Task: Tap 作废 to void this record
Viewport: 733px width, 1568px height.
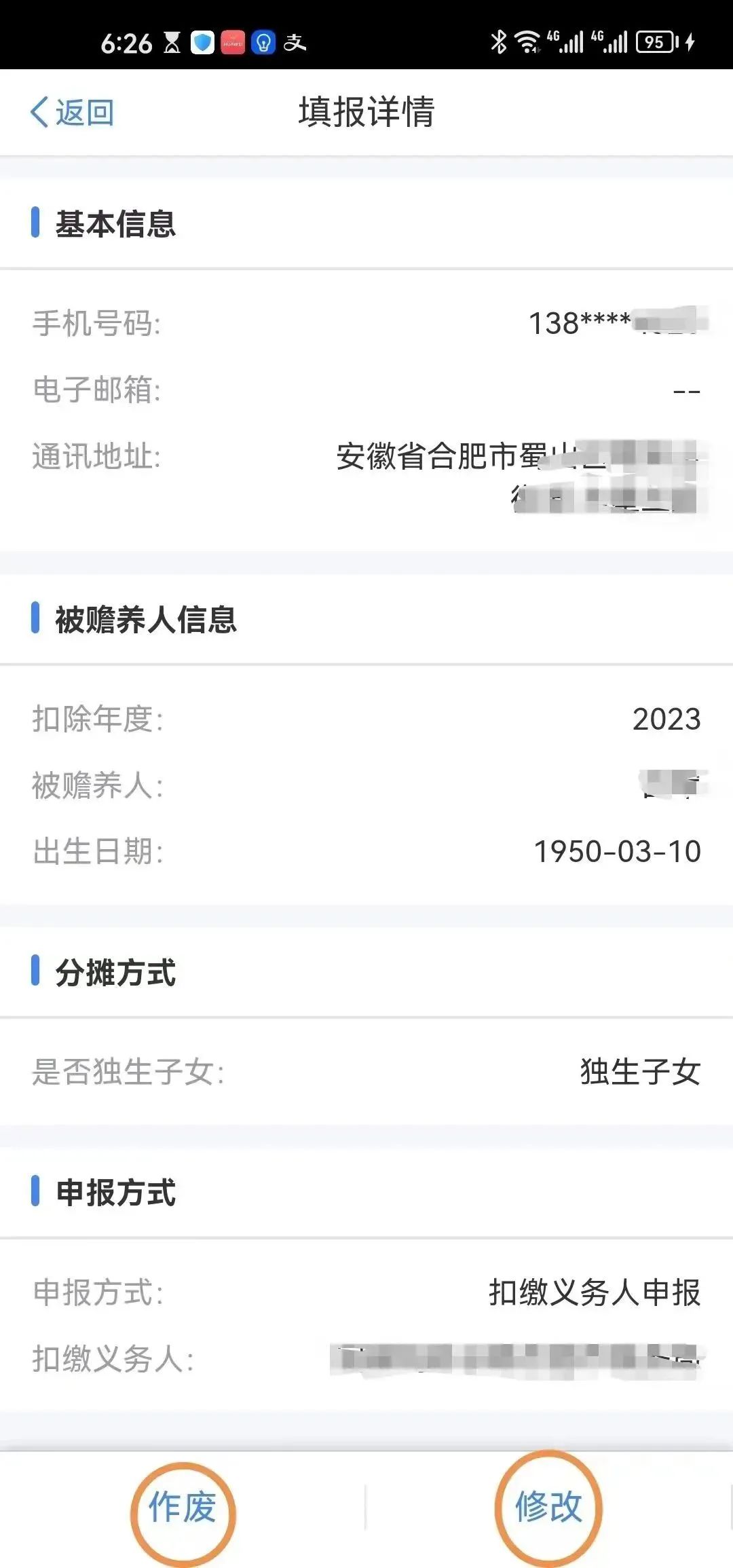Action: (x=183, y=1508)
